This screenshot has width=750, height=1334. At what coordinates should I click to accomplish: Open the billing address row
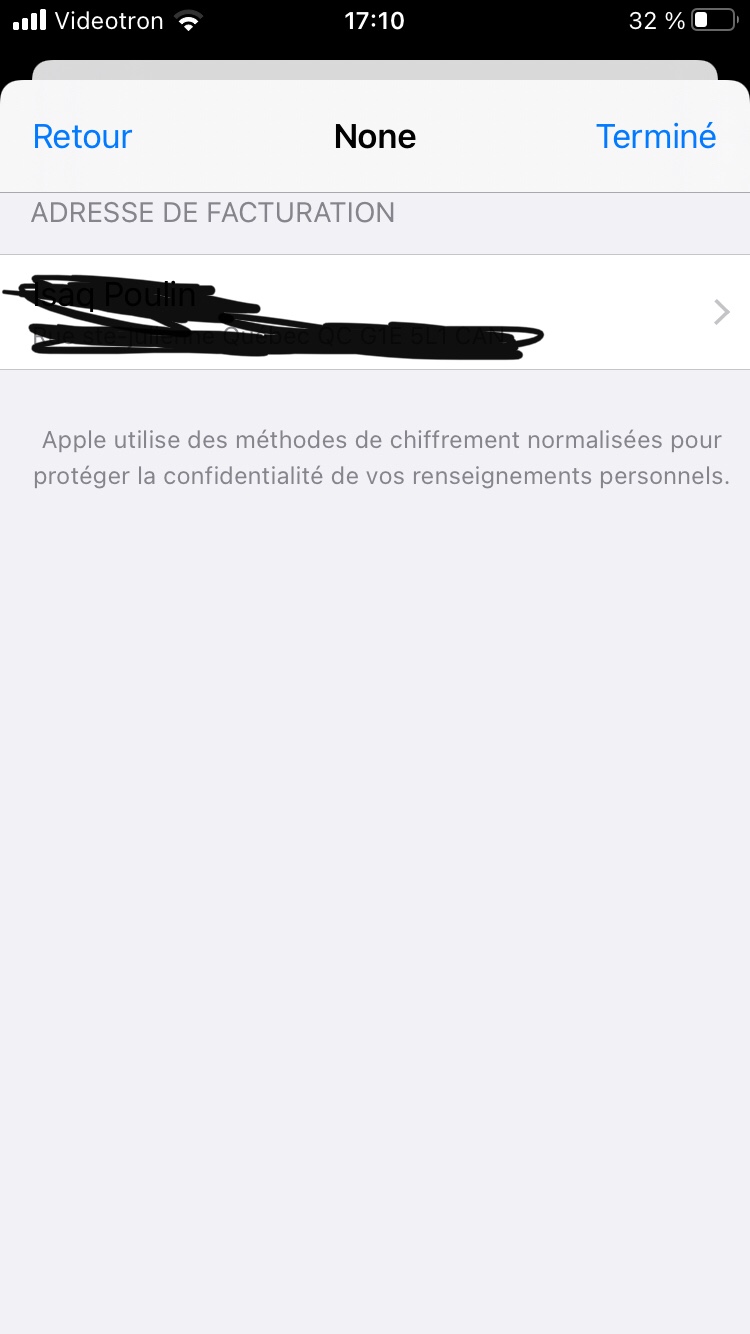pyautogui.click(x=375, y=312)
